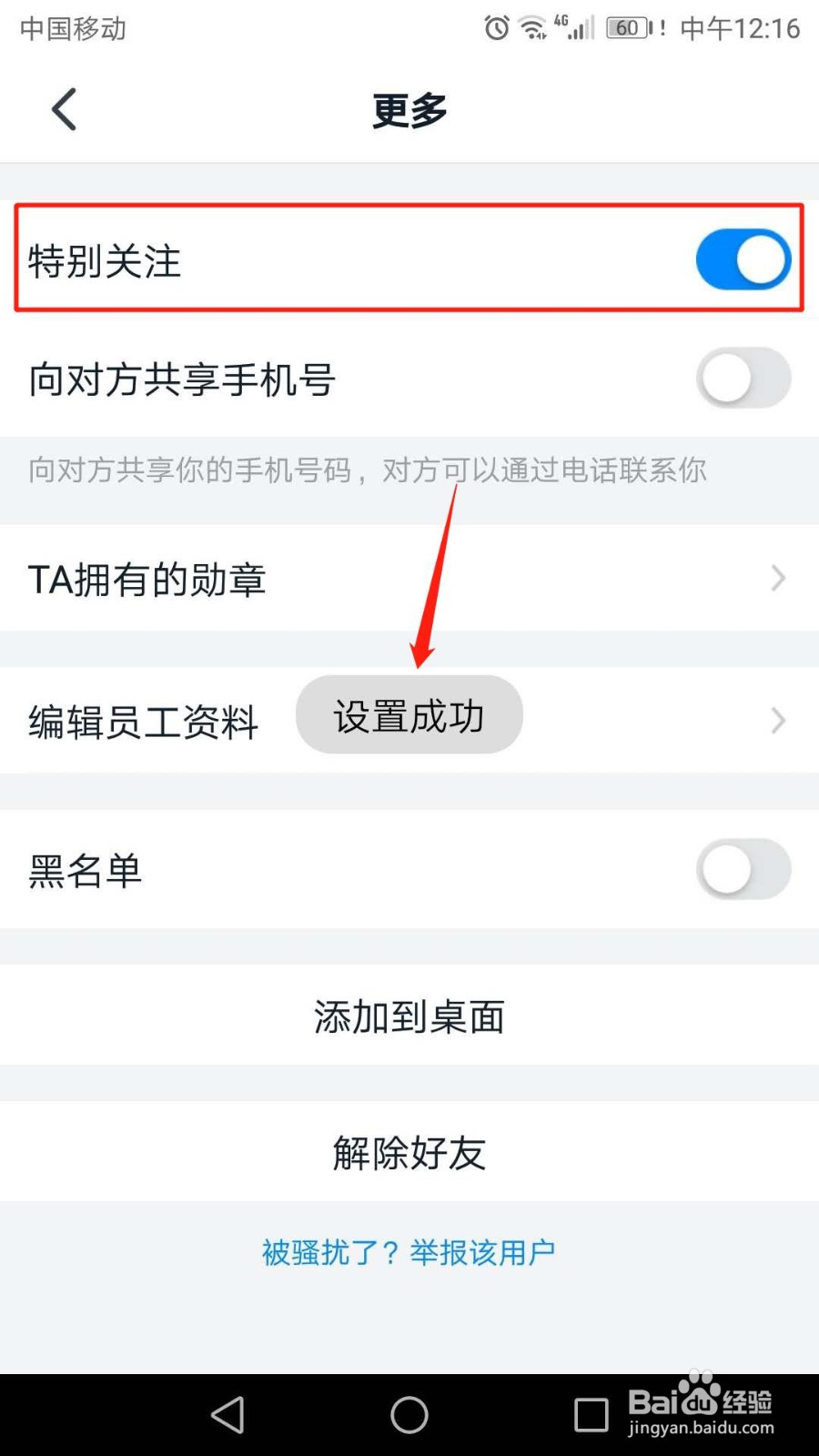Open 编辑员工资料 using the right chevron
This screenshot has height=1456, width=819.
(x=778, y=721)
